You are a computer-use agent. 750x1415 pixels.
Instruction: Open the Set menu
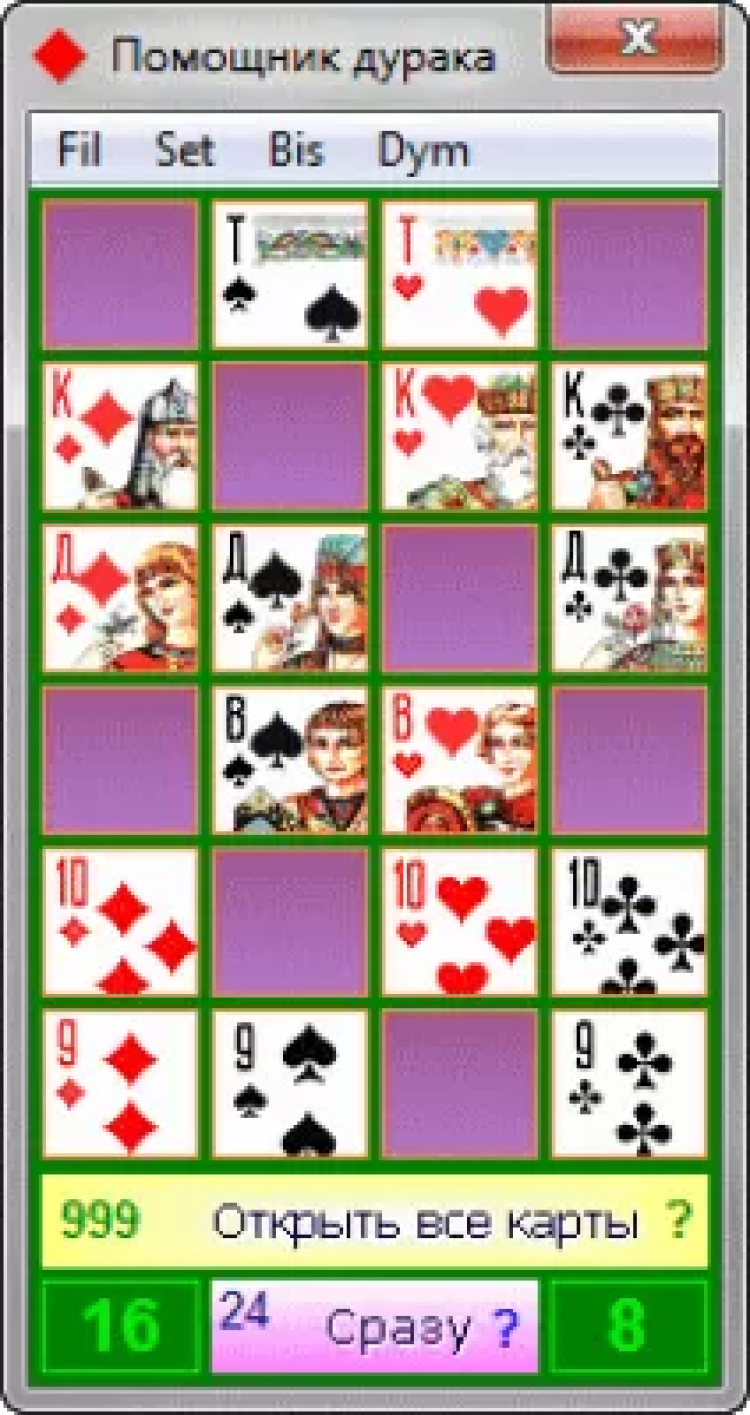pyautogui.click(x=184, y=151)
